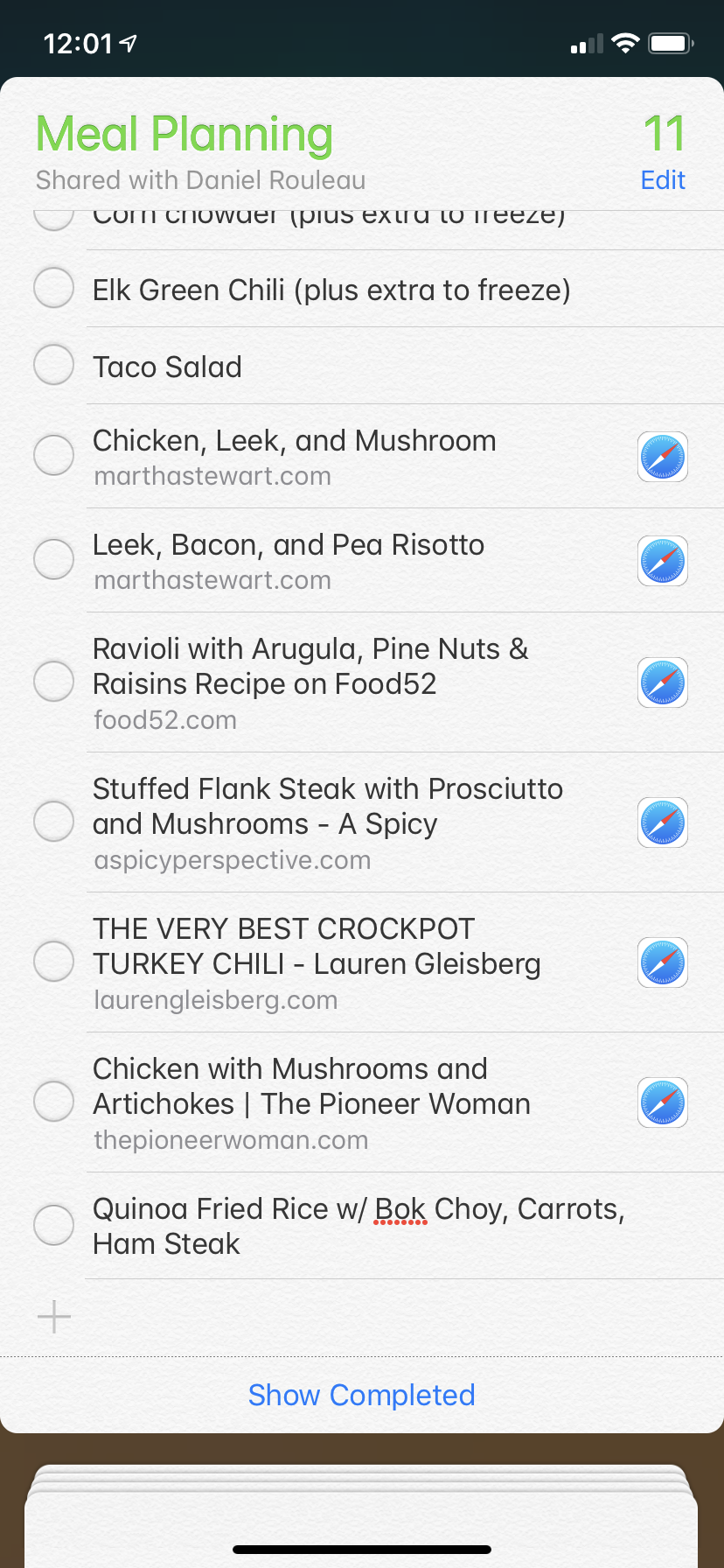Mark Quinoa Fried Rice as completed

coord(53,1225)
